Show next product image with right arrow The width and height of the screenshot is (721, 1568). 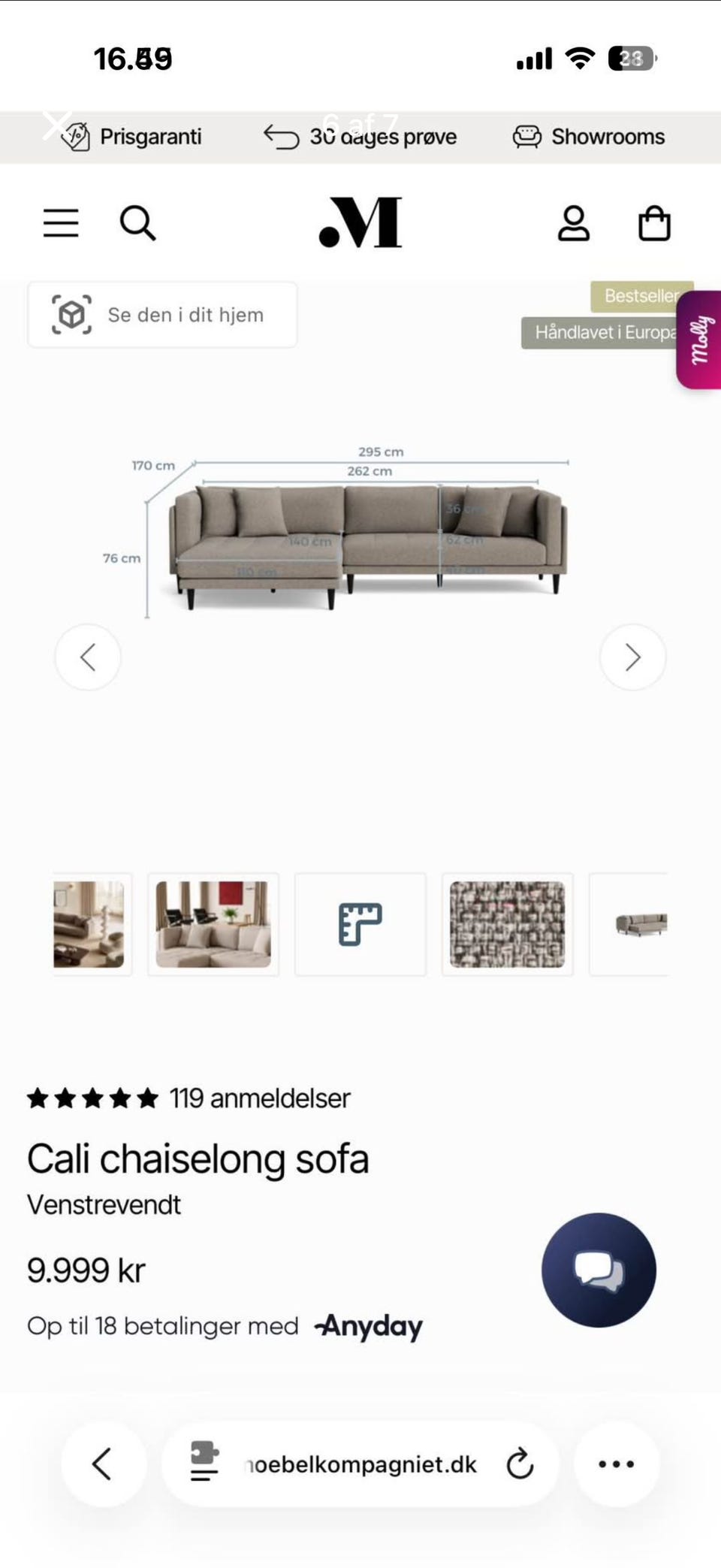click(x=632, y=657)
